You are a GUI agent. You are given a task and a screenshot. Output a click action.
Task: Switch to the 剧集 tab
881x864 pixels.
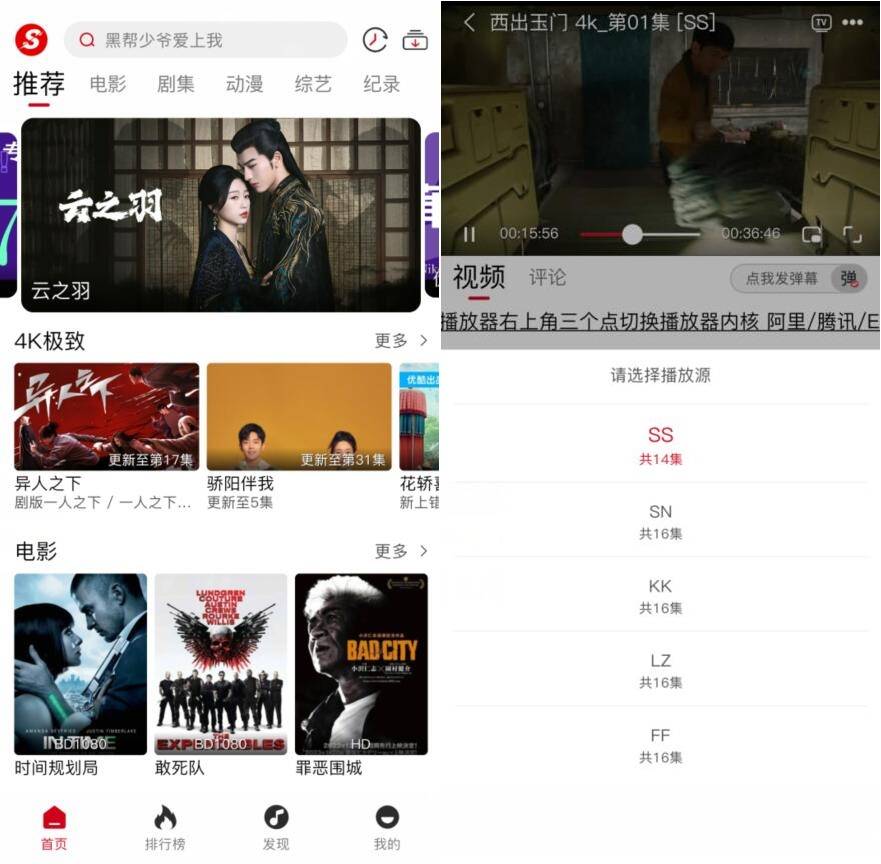[176, 84]
